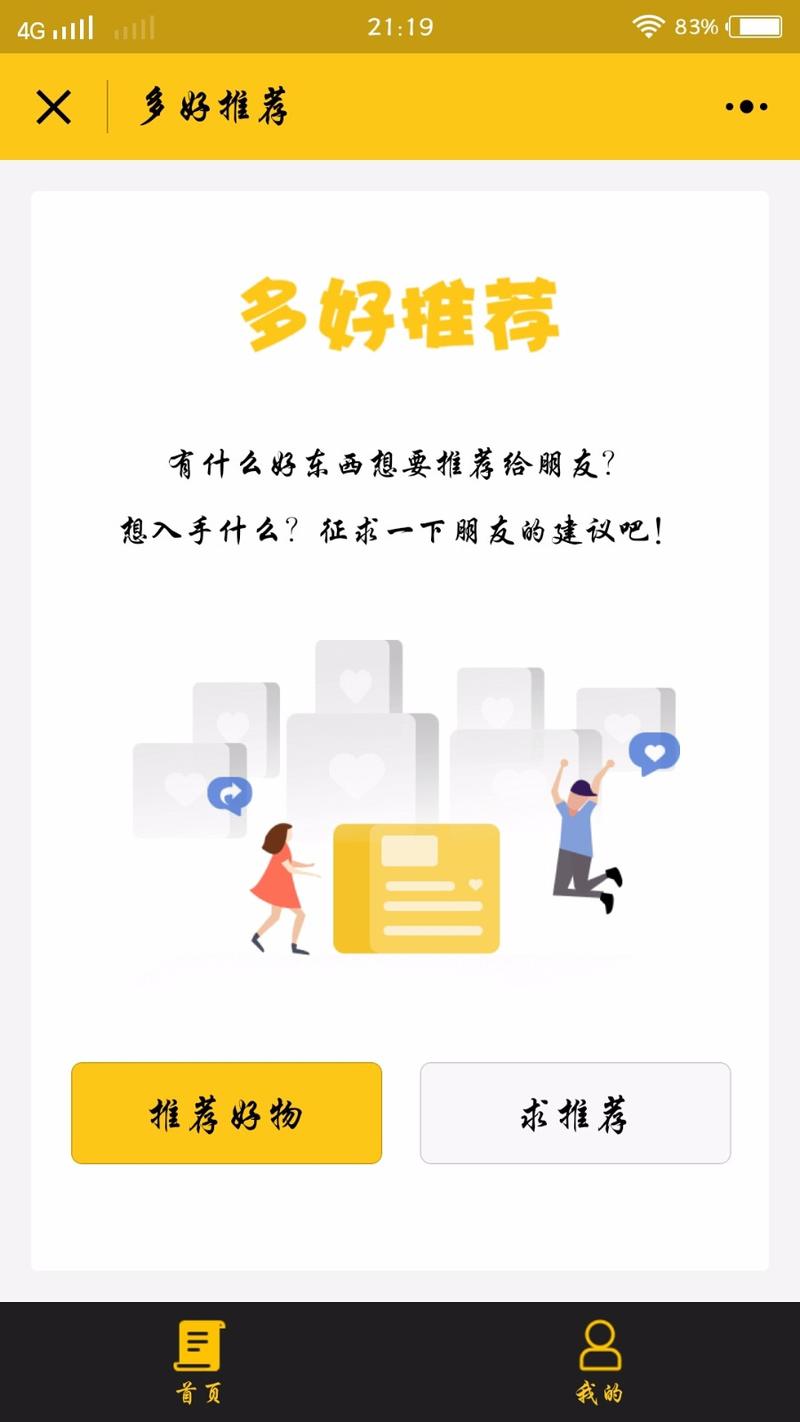
Task: Select the 求推荐 button
Action: [x=575, y=1113]
